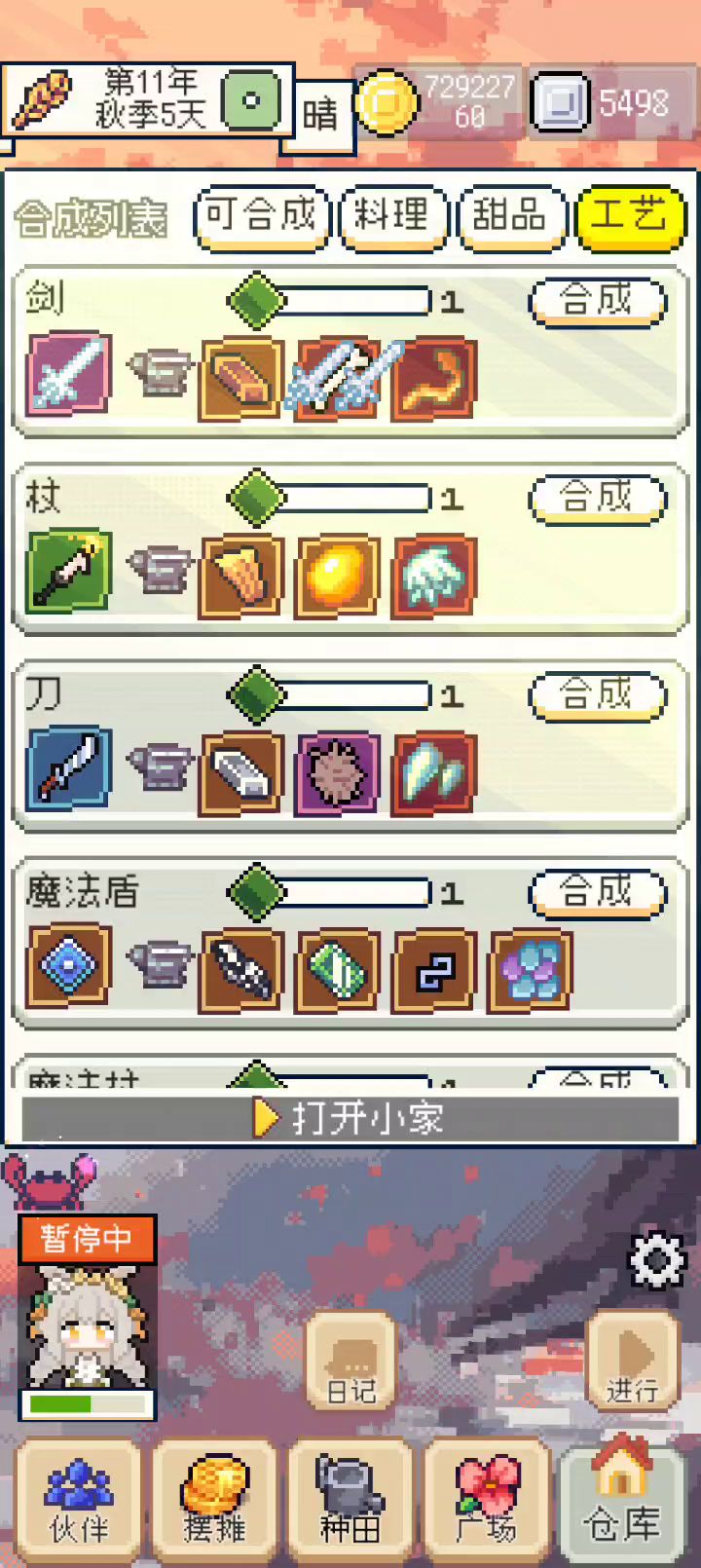701x1568 pixels.
Task: Open the settings gear
Action: click(x=657, y=1260)
